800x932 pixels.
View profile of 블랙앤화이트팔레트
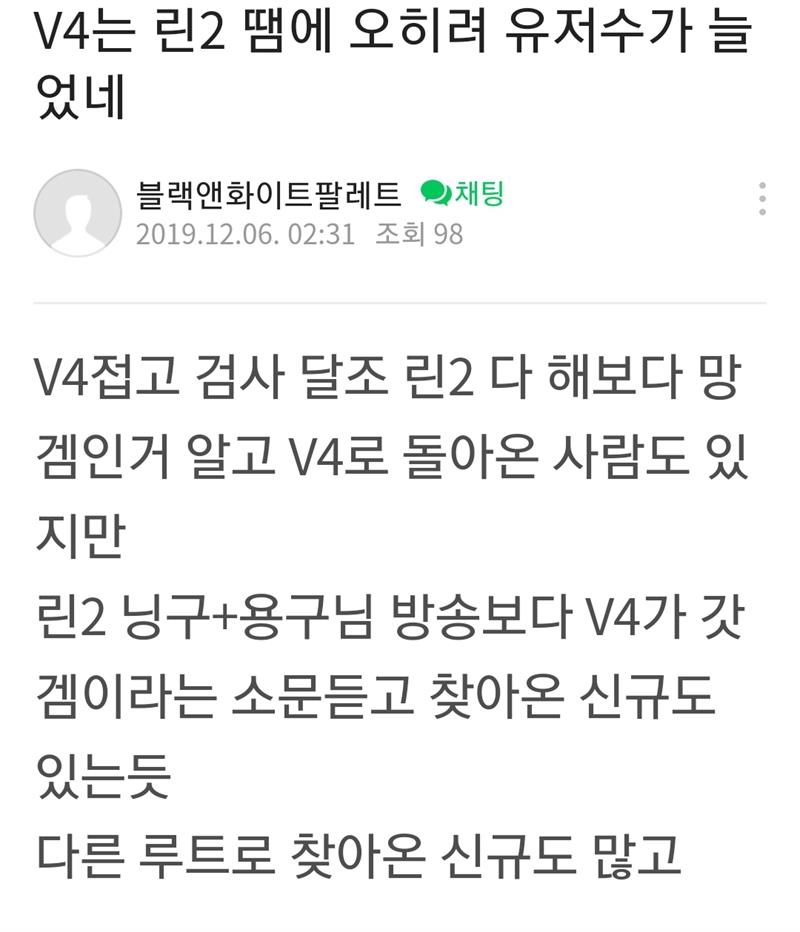(268, 194)
